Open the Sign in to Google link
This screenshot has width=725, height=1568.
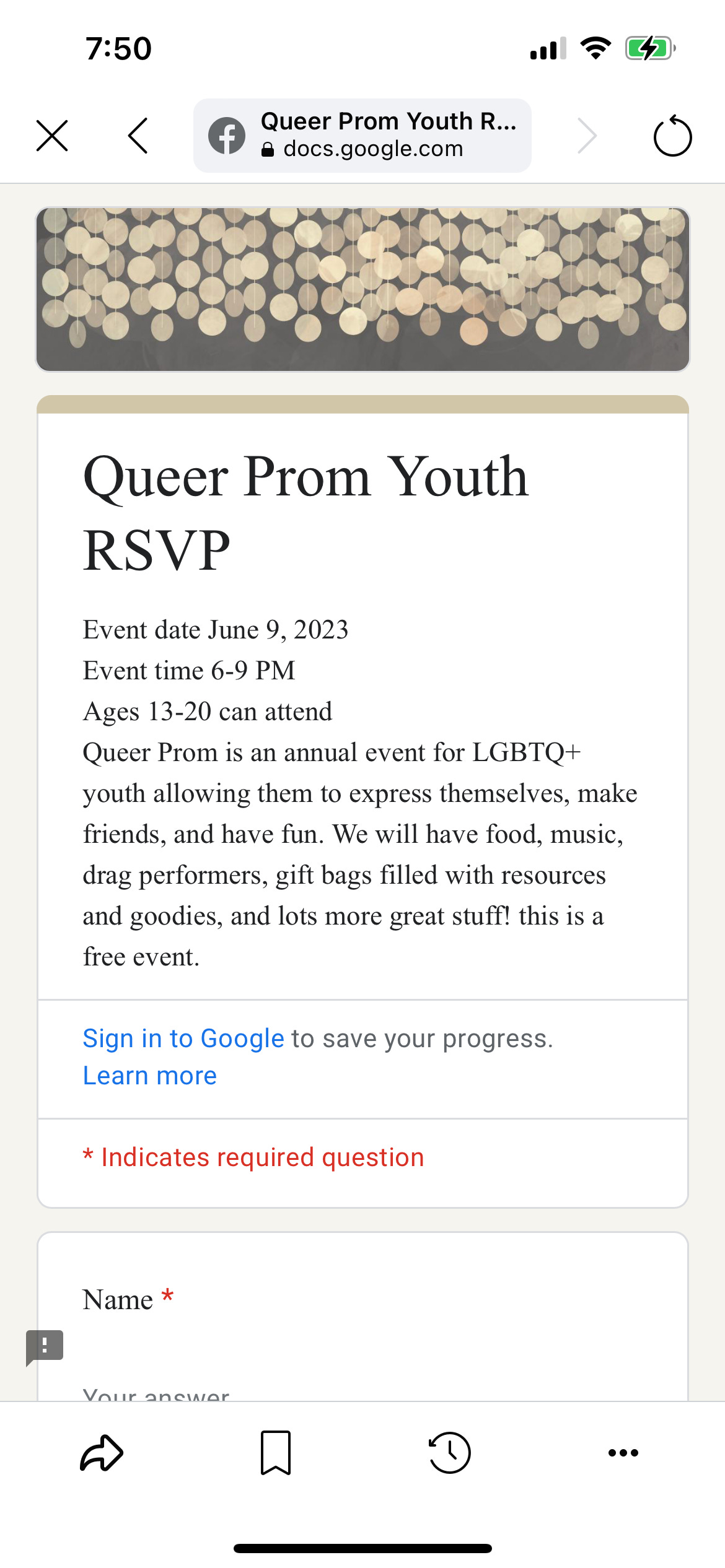pos(183,1039)
